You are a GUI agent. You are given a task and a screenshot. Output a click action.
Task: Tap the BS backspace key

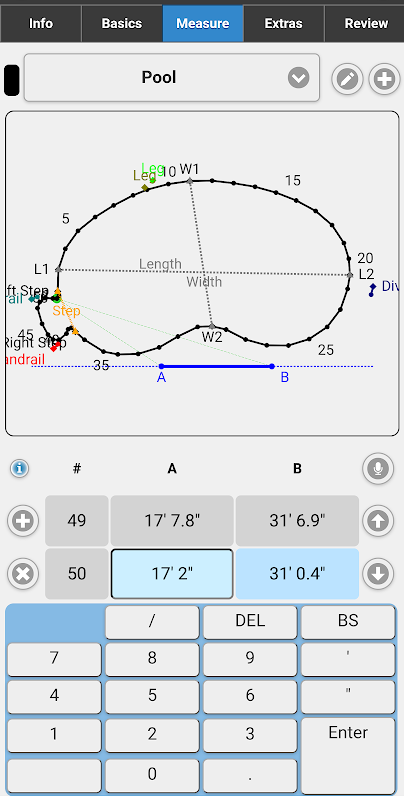[x=348, y=622]
